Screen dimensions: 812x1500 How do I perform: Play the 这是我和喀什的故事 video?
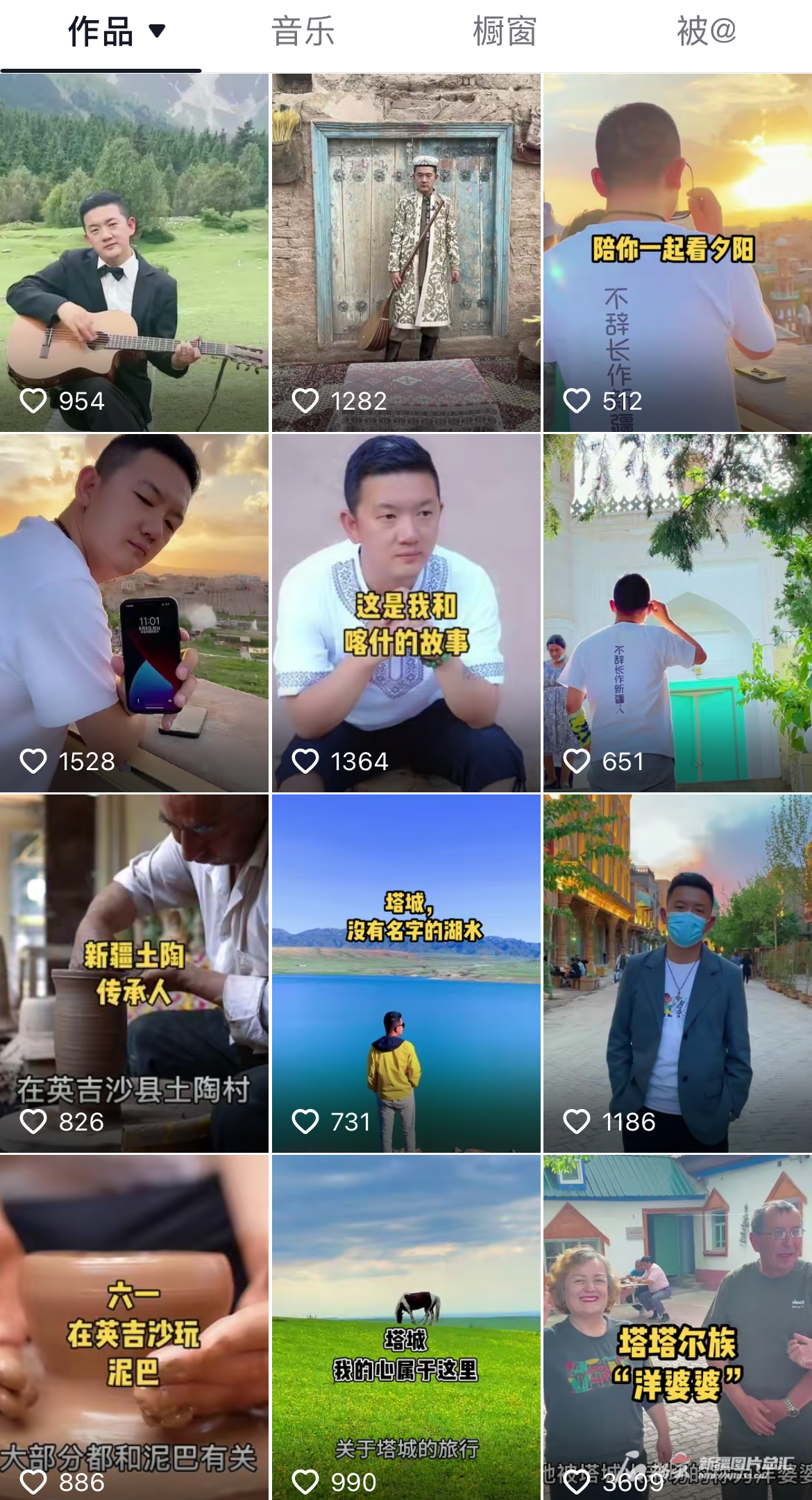pyautogui.click(x=406, y=613)
